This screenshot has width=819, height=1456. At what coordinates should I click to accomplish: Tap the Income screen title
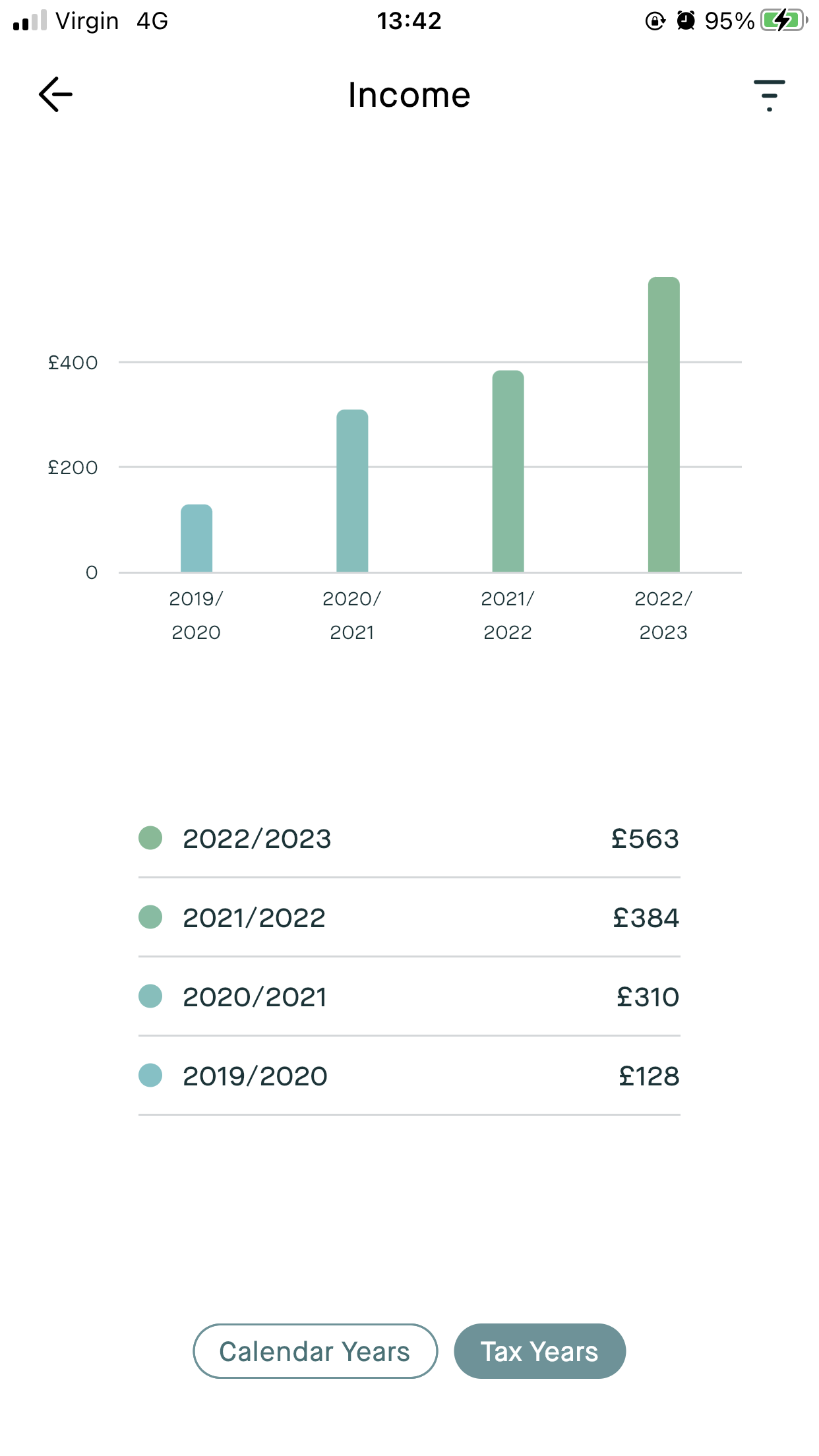click(409, 94)
